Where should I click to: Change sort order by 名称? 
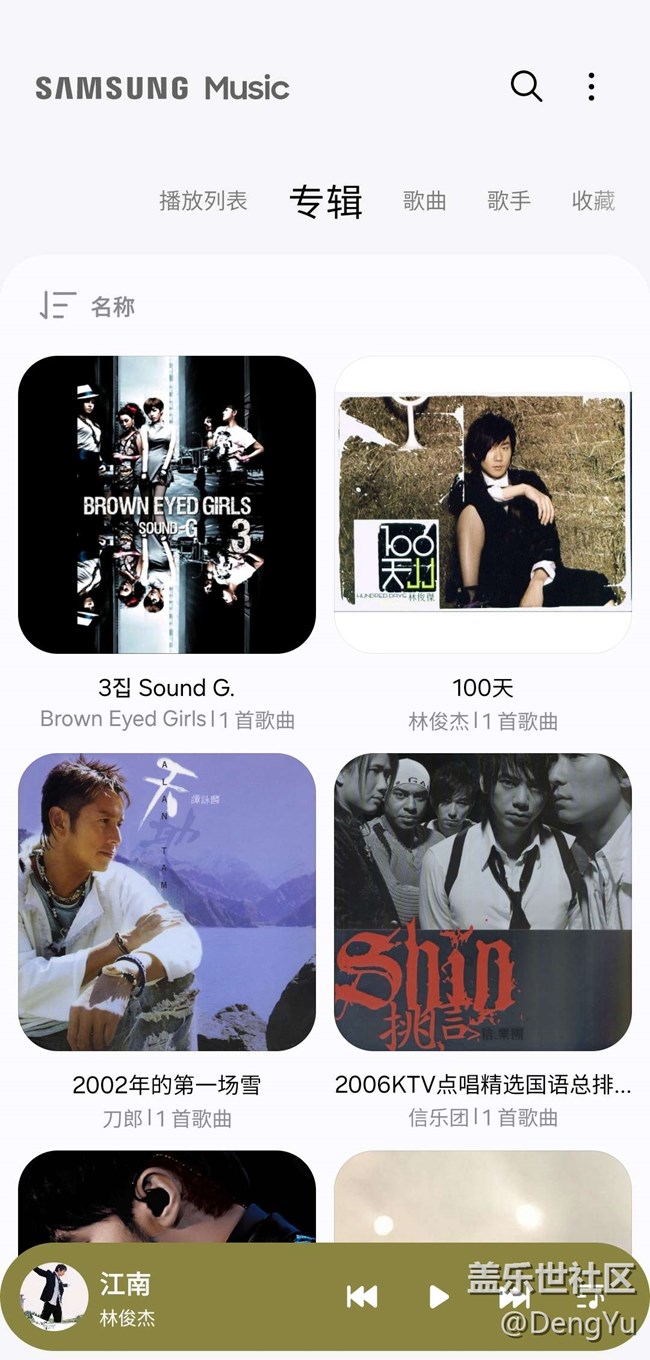tap(88, 306)
